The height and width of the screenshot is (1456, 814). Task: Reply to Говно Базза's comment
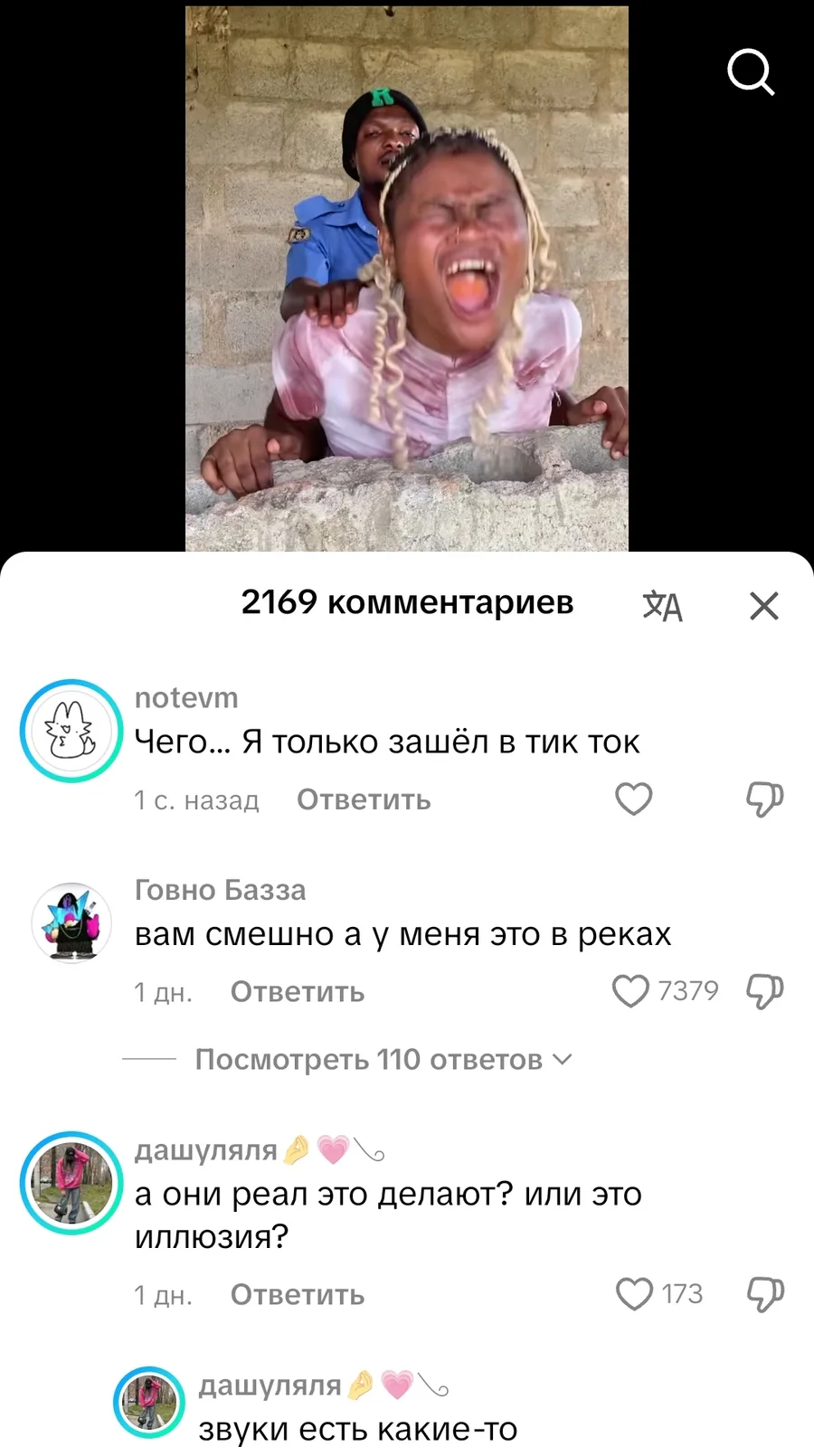(298, 992)
